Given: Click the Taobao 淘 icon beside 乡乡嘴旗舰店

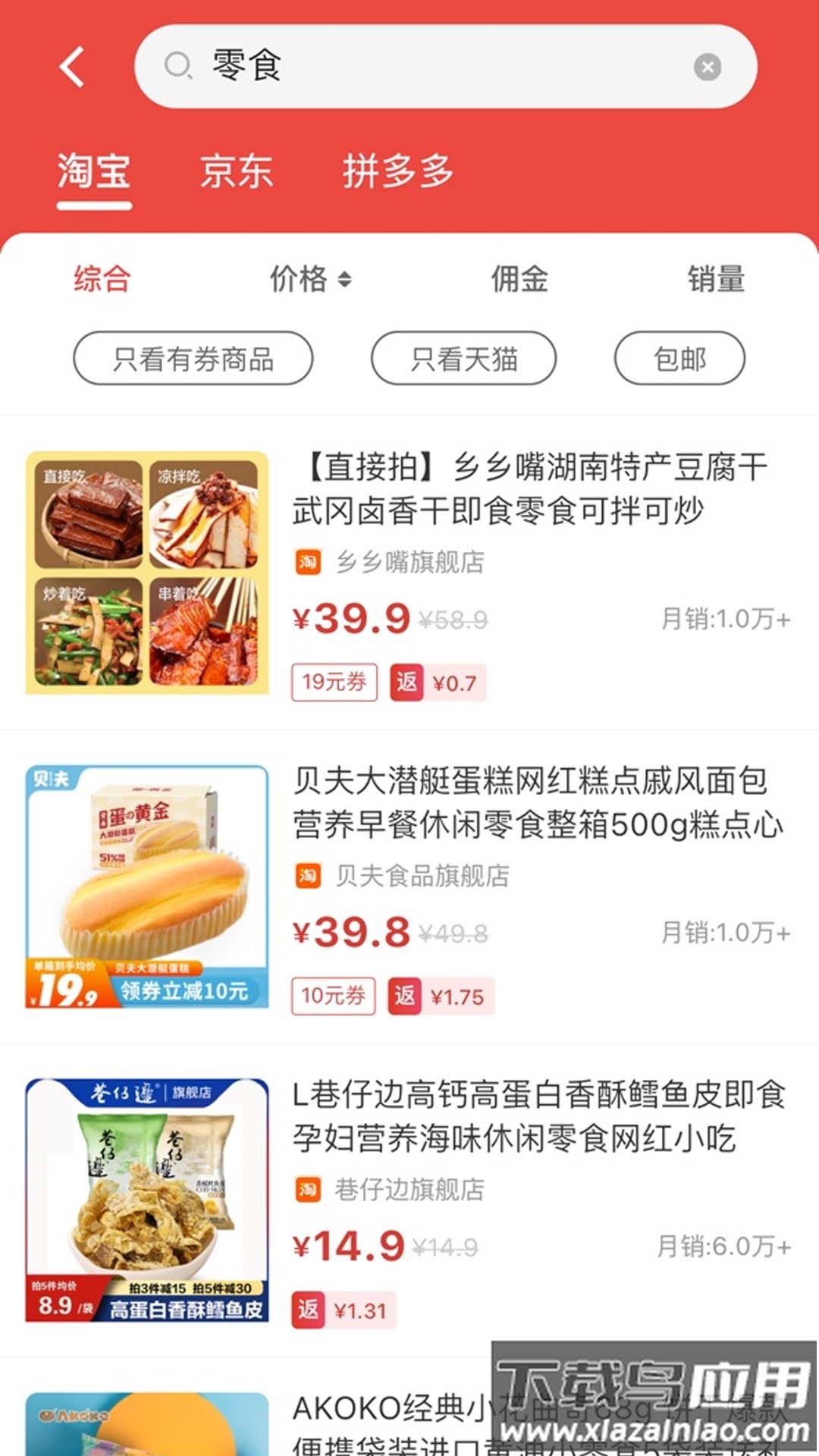Looking at the screenshot, I should point(306,563).
